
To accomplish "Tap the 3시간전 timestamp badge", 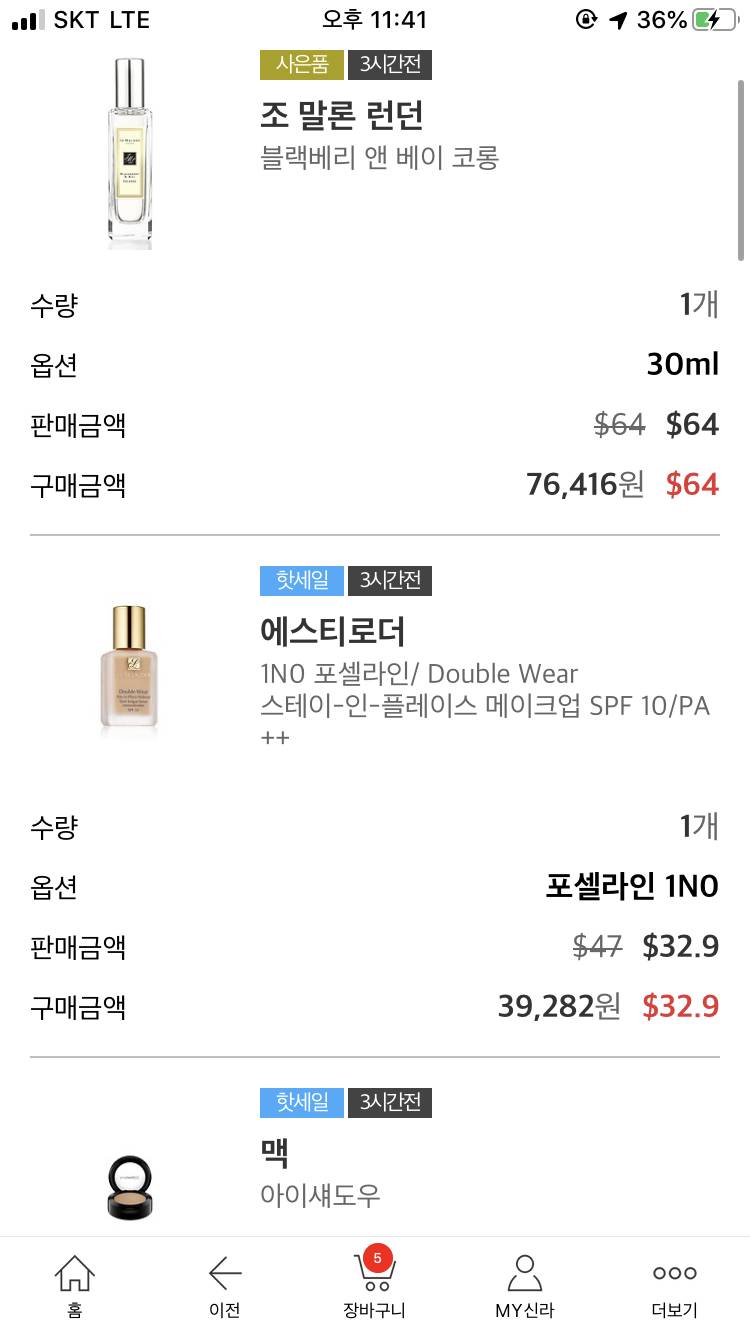I will click(x=390, y=64).
